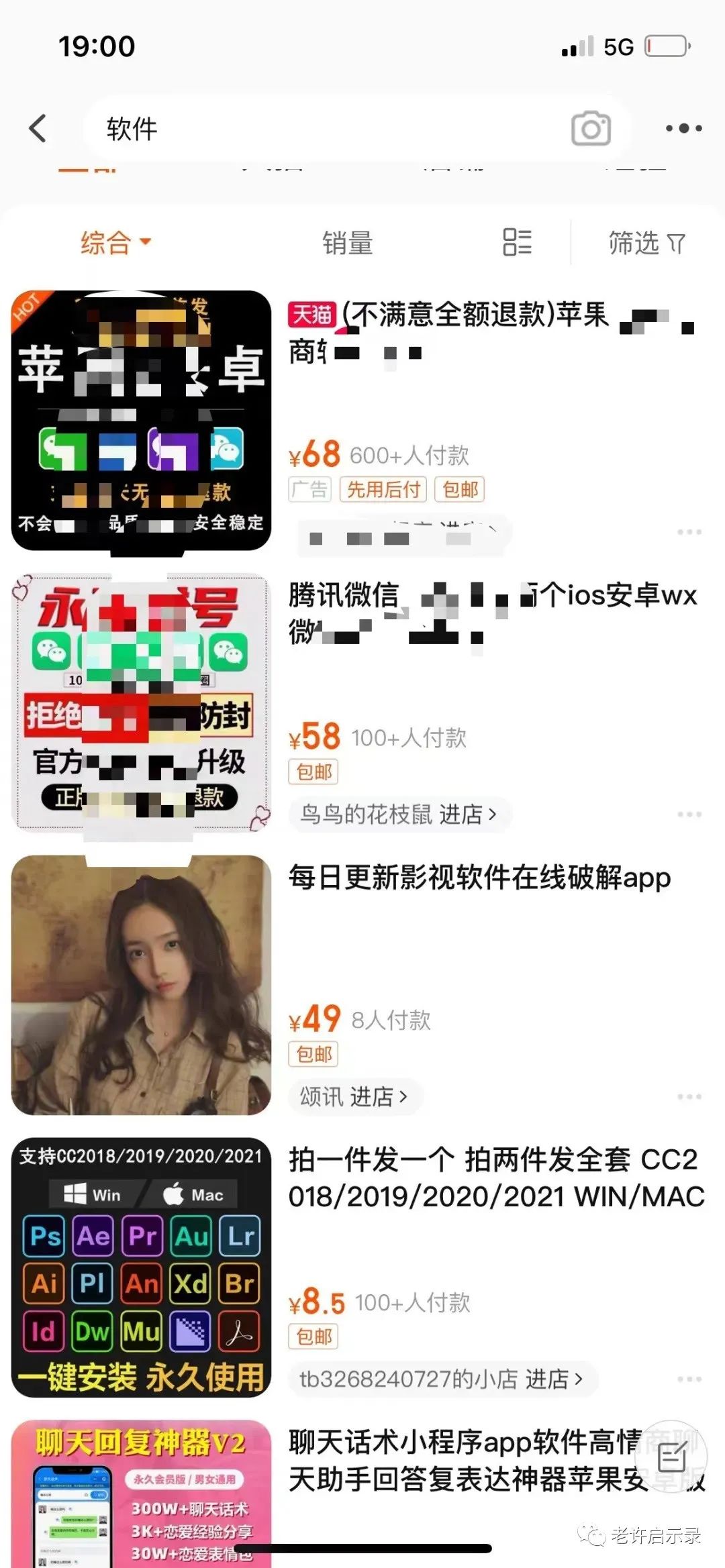Go back with the arrow icon
Screen dimensions: 725x1568
[x=38, y=128]
